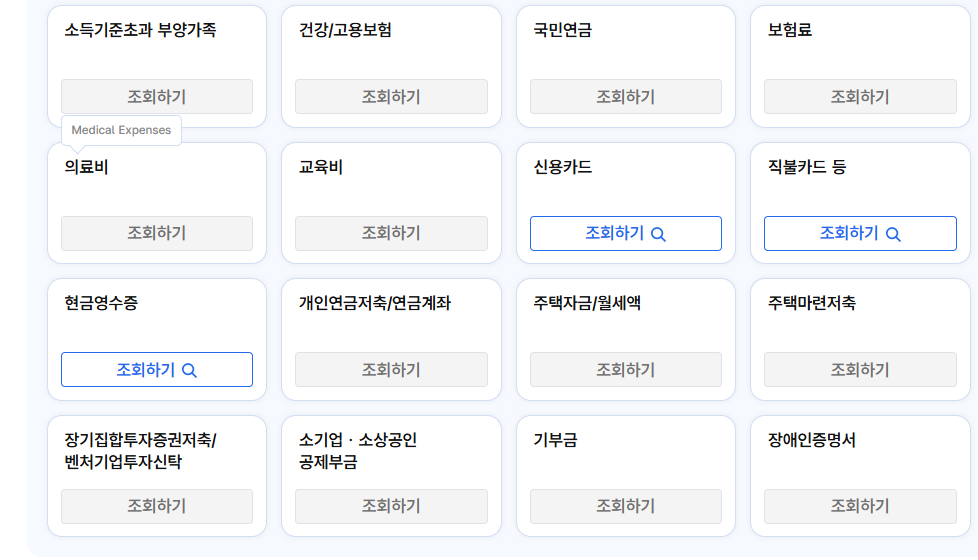Select 조회하기 for 장애인증명서

[860, 506]
